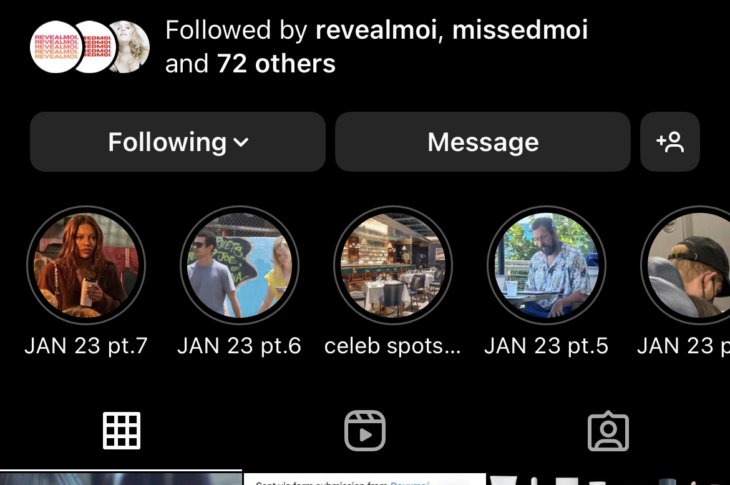Open the Following dropdown button
The width and height of the screenshot is (730, 485).
click(x=177, y=142)
